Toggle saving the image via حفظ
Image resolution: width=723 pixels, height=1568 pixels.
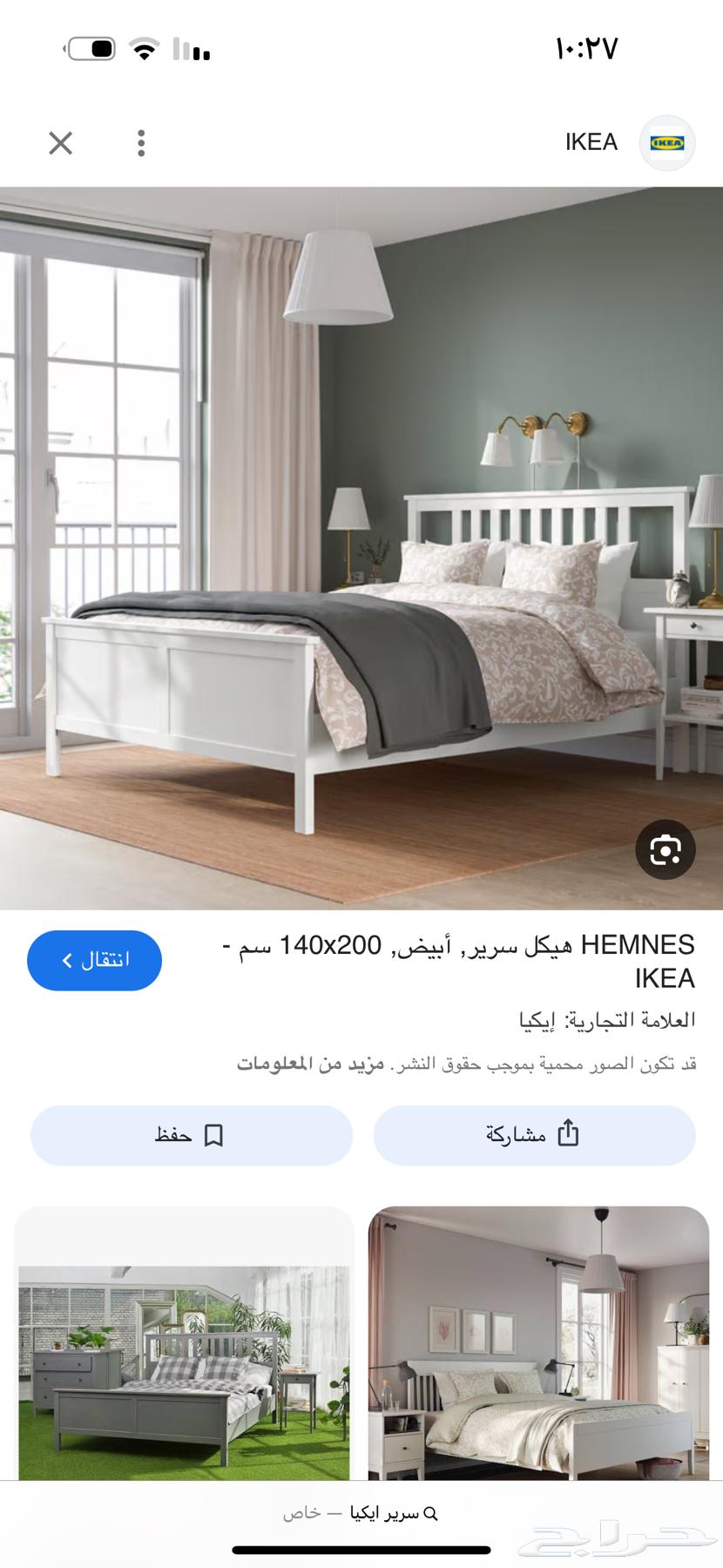coord(190,1134)
